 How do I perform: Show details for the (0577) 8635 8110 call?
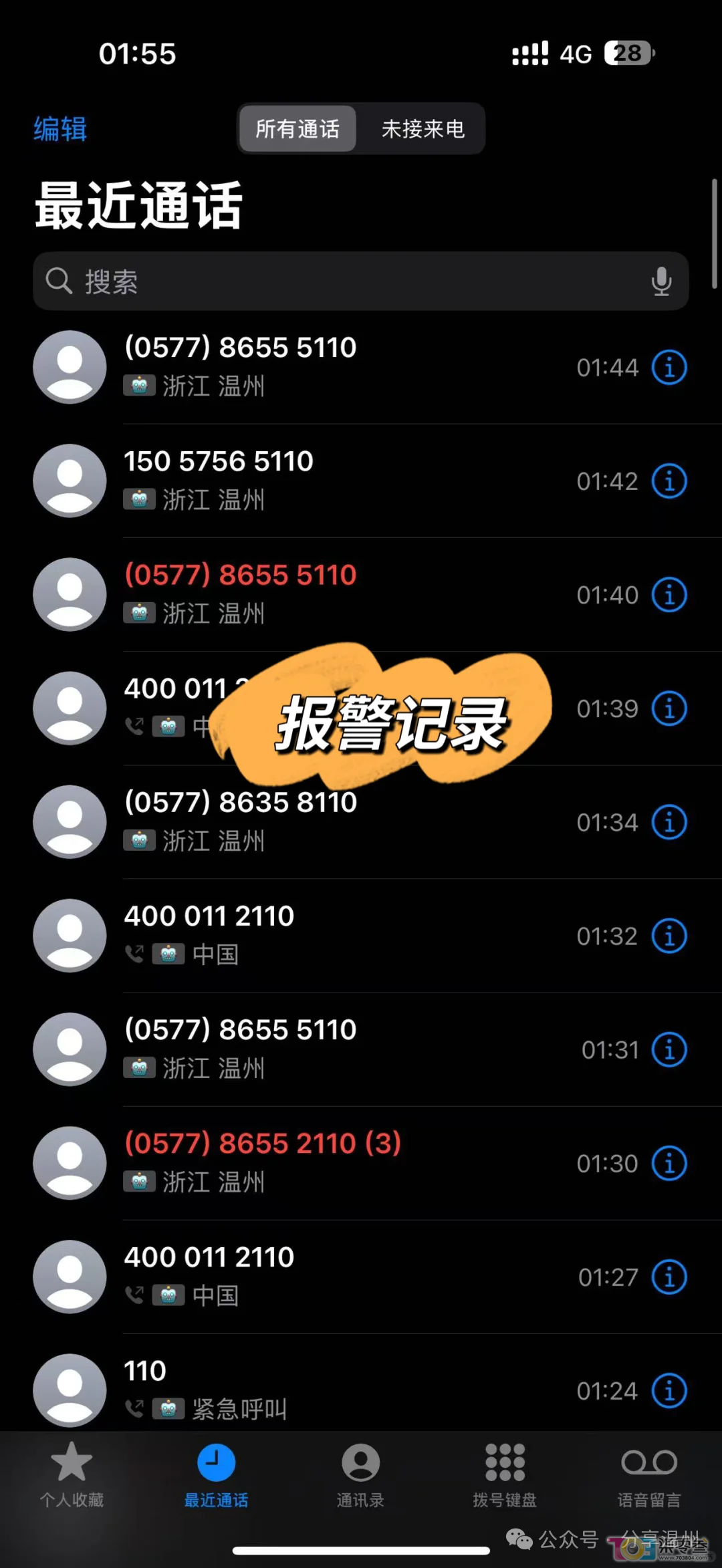point(669,822)
